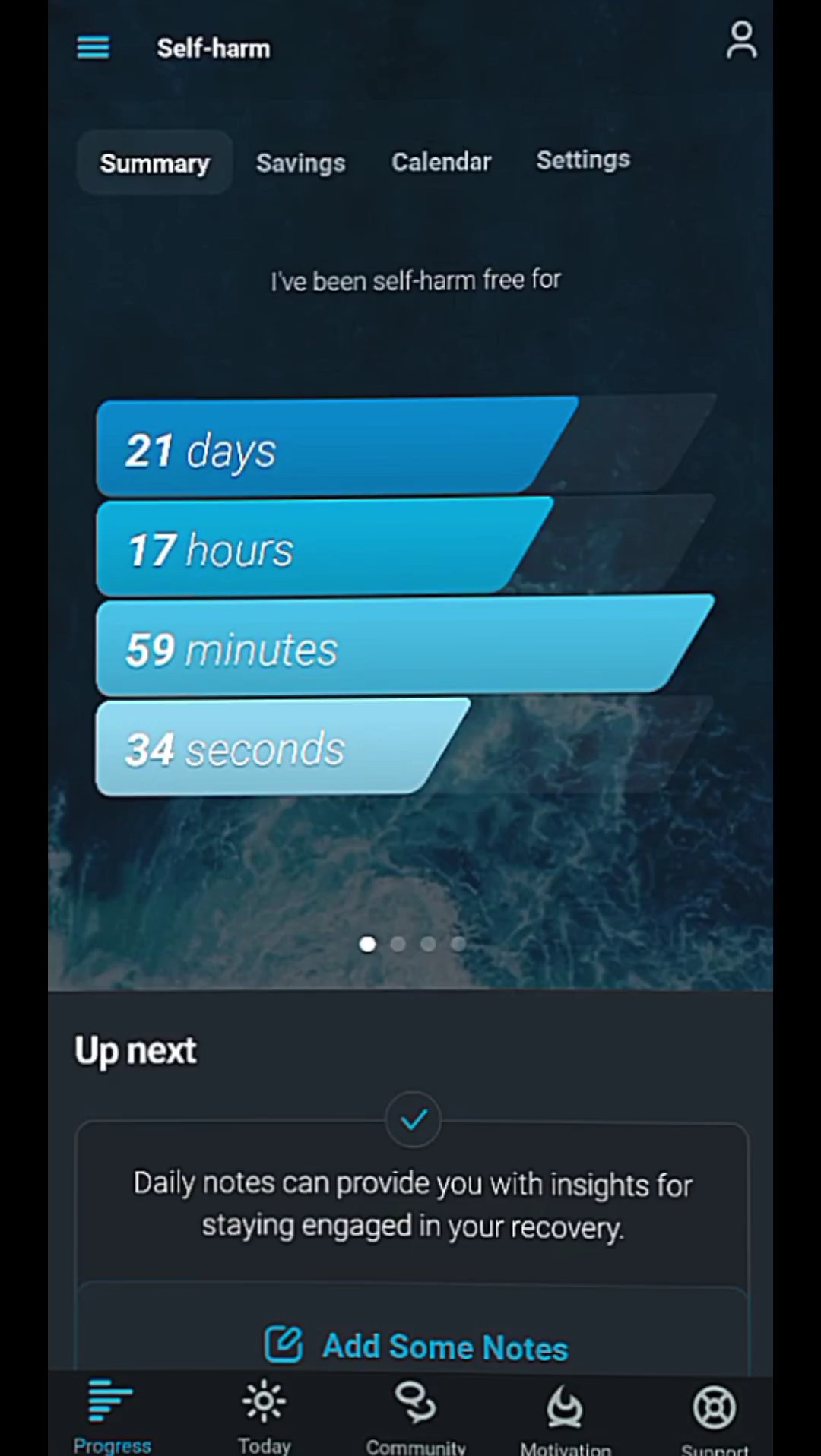The height and width of the screenshot is (1456, 821).
Task: Open the user profile icon
Action: 740,40
